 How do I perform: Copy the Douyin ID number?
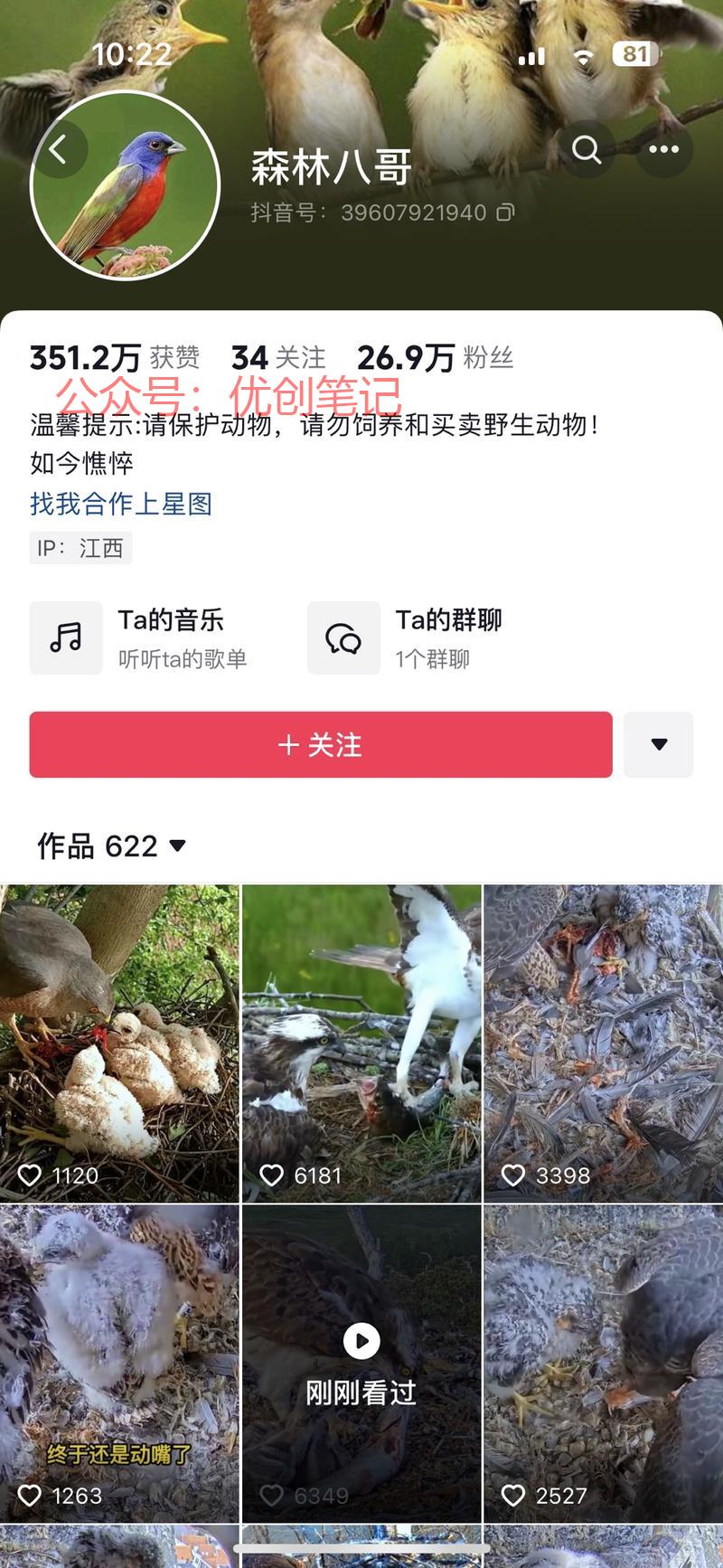(506, 213)
